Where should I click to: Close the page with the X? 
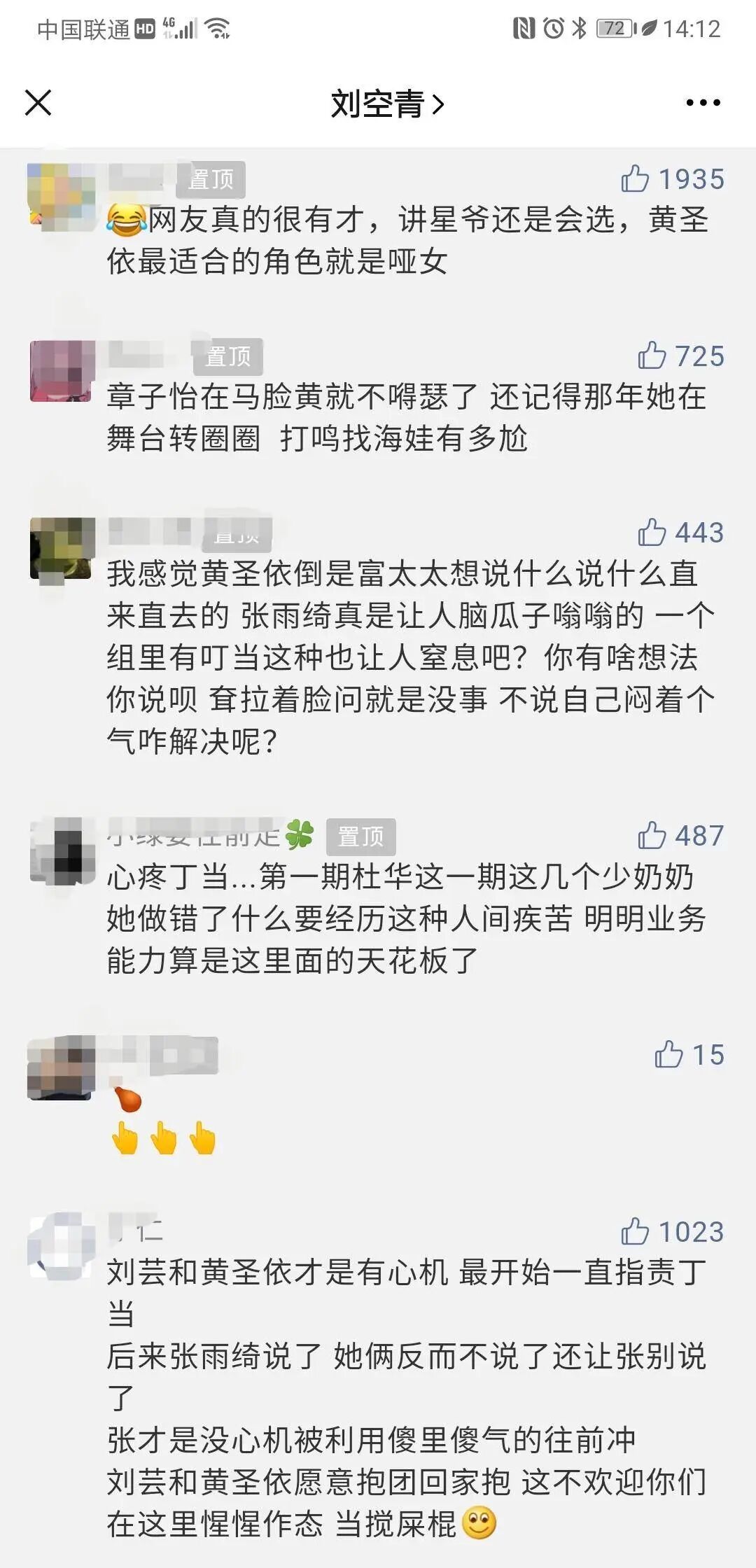pyautogui.click(x=38, y=103)
